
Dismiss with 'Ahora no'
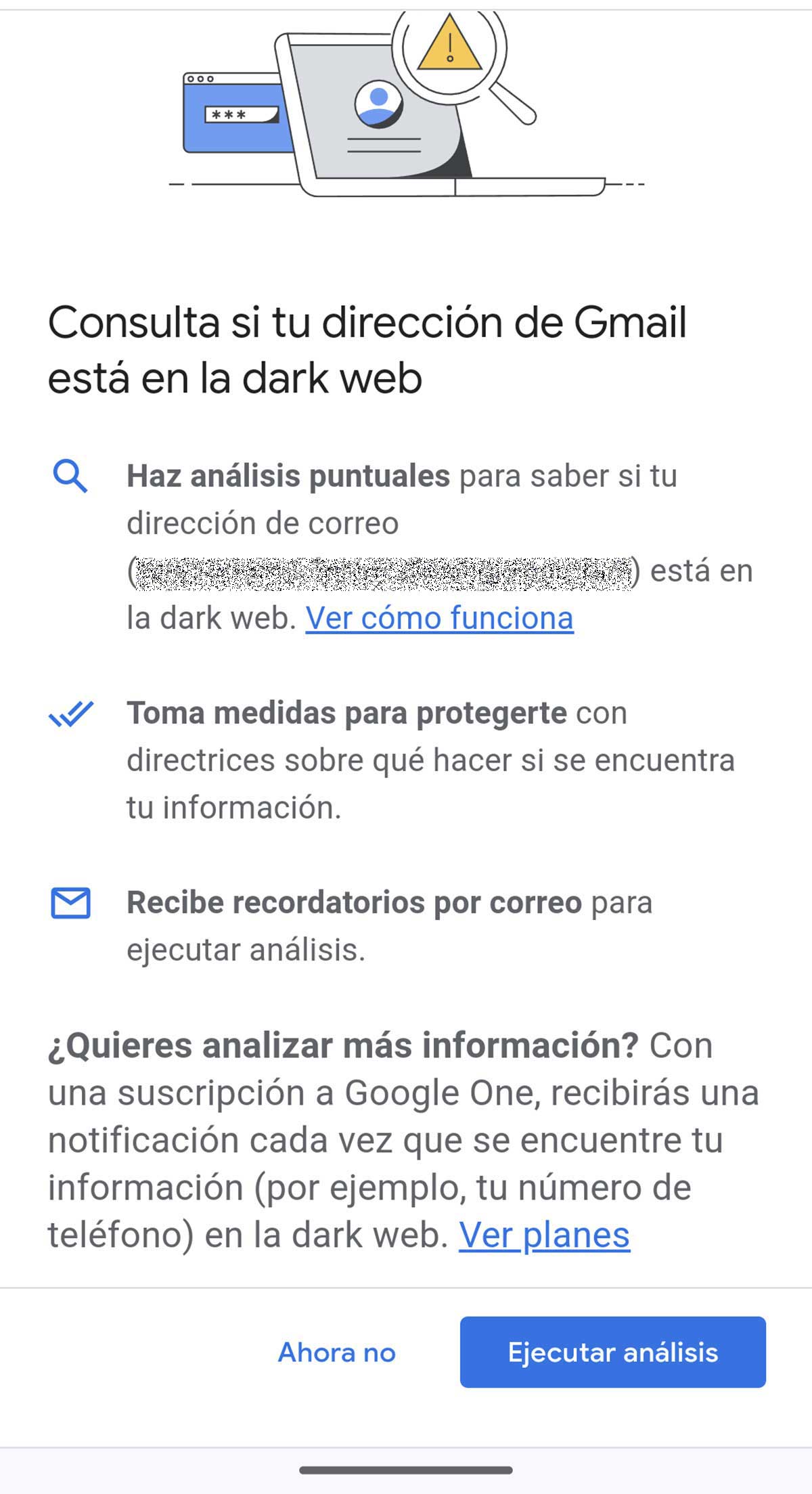337,1353
